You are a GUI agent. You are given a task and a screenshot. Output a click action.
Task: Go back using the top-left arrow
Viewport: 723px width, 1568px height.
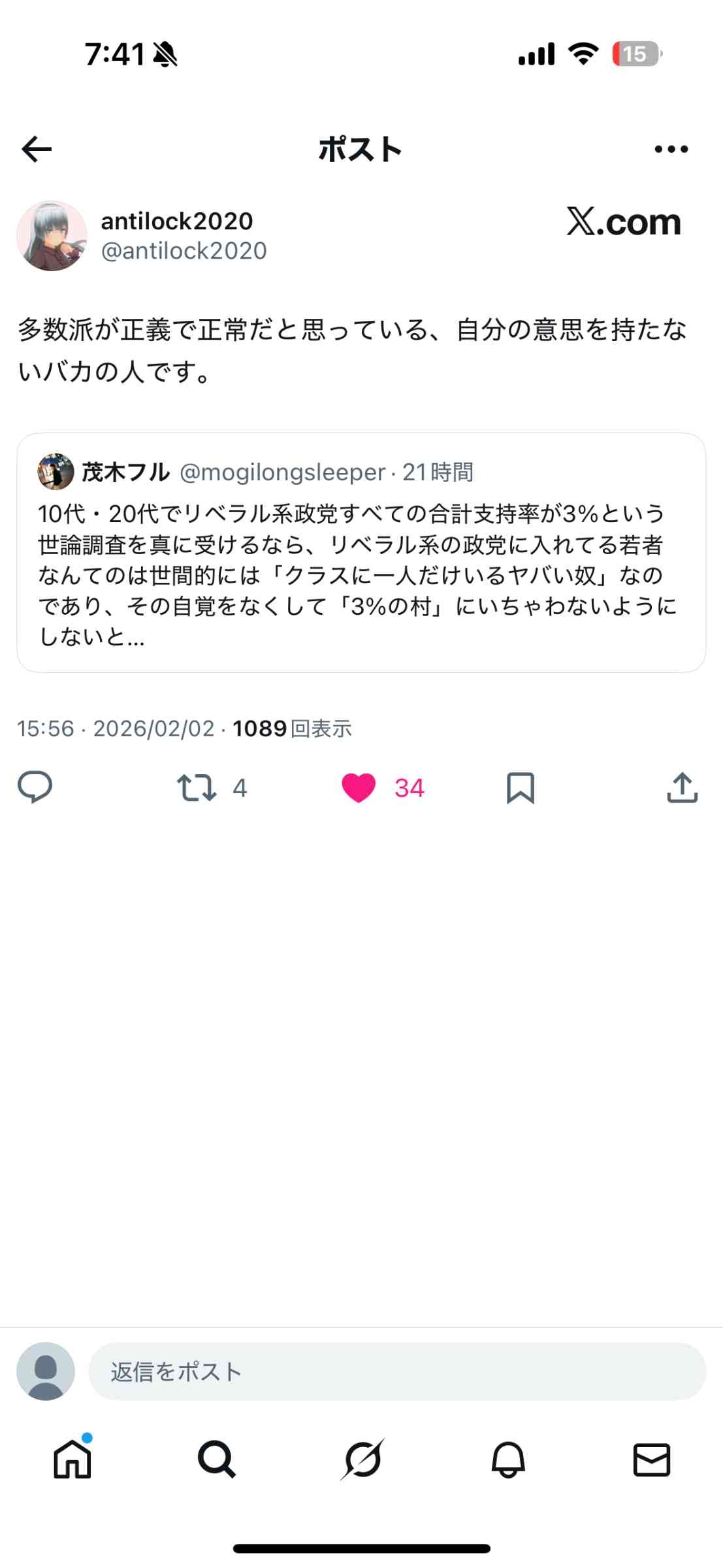(x=37, y=149)
